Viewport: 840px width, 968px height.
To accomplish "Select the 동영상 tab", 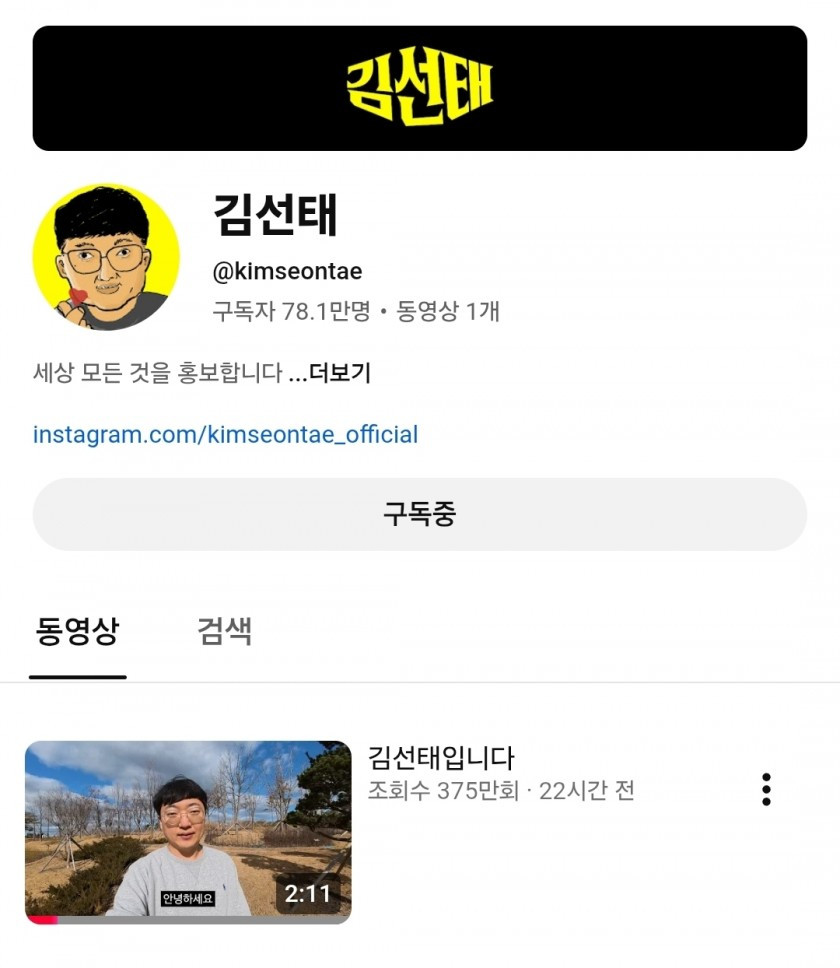I will click(x=78, y=632).
